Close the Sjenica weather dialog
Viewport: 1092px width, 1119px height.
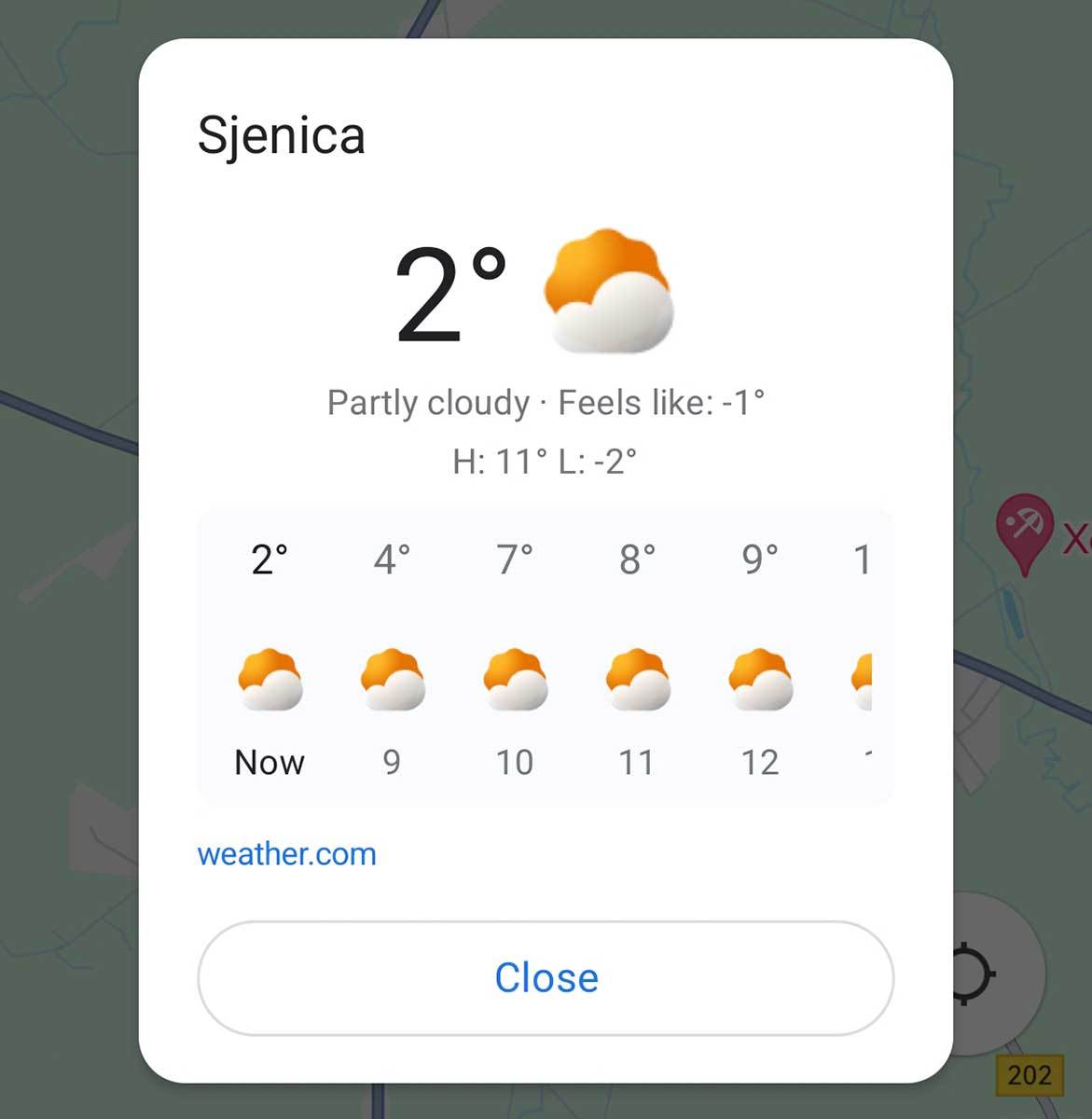click(x=546, y=978)
